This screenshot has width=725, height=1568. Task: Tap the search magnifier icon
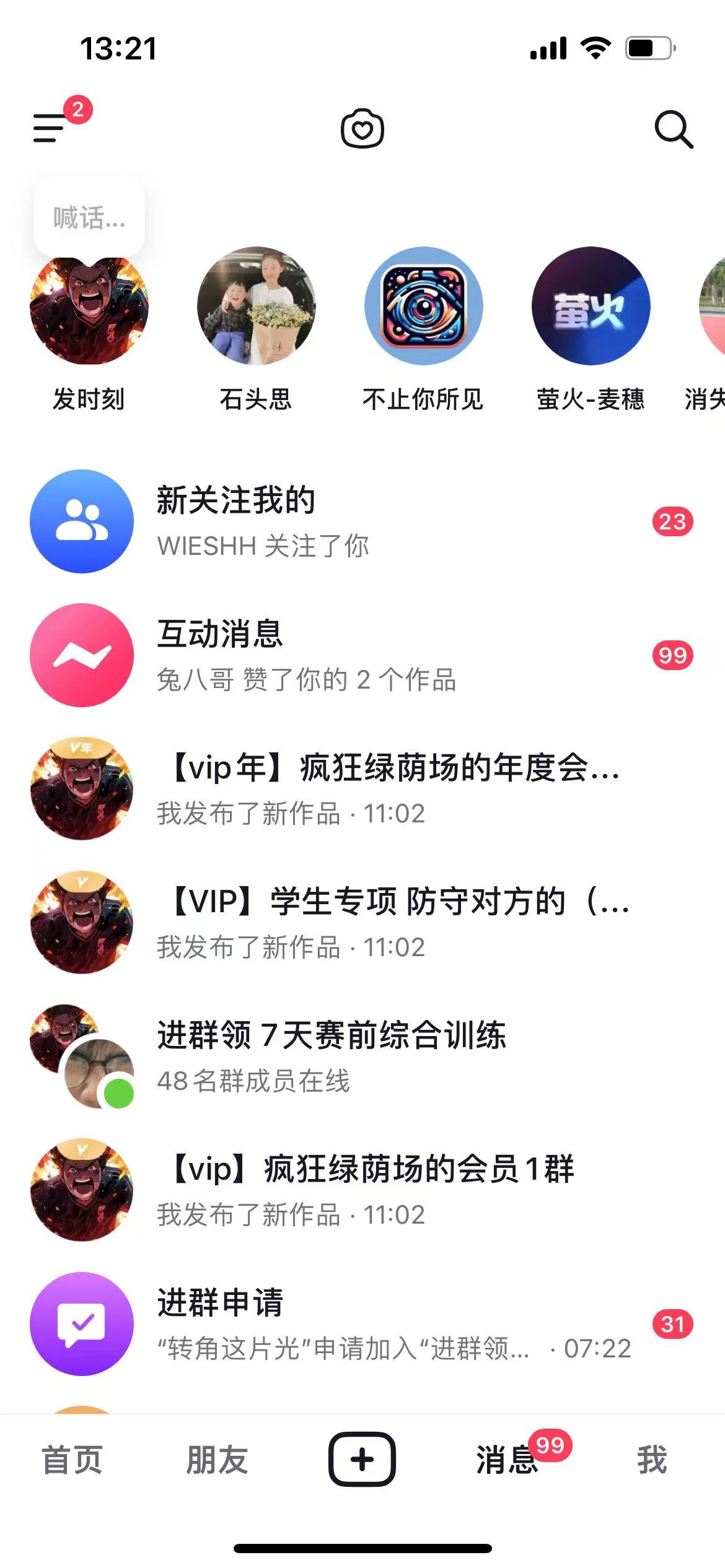click(674, 129)
